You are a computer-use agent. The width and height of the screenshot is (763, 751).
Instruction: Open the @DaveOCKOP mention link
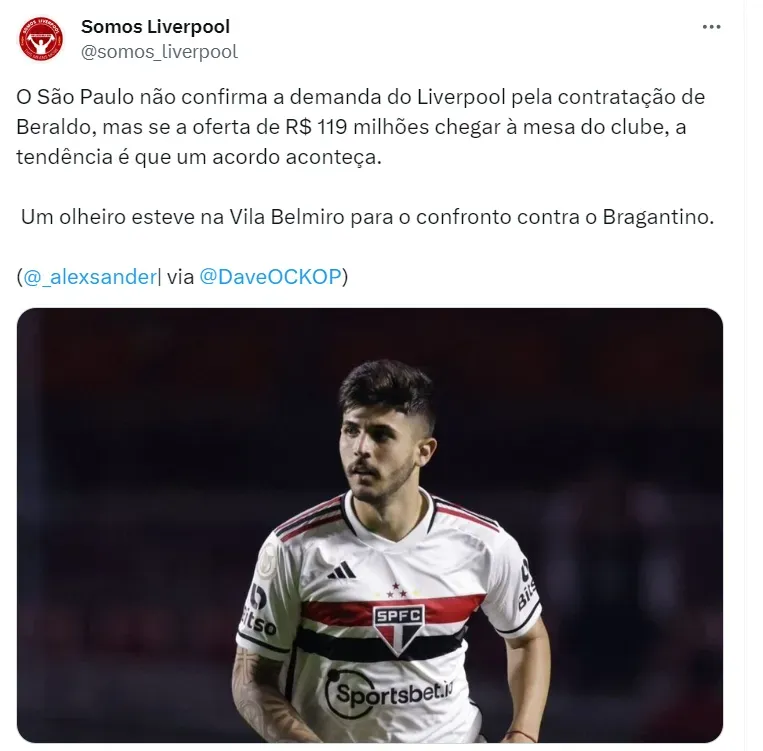coord(271,277)
